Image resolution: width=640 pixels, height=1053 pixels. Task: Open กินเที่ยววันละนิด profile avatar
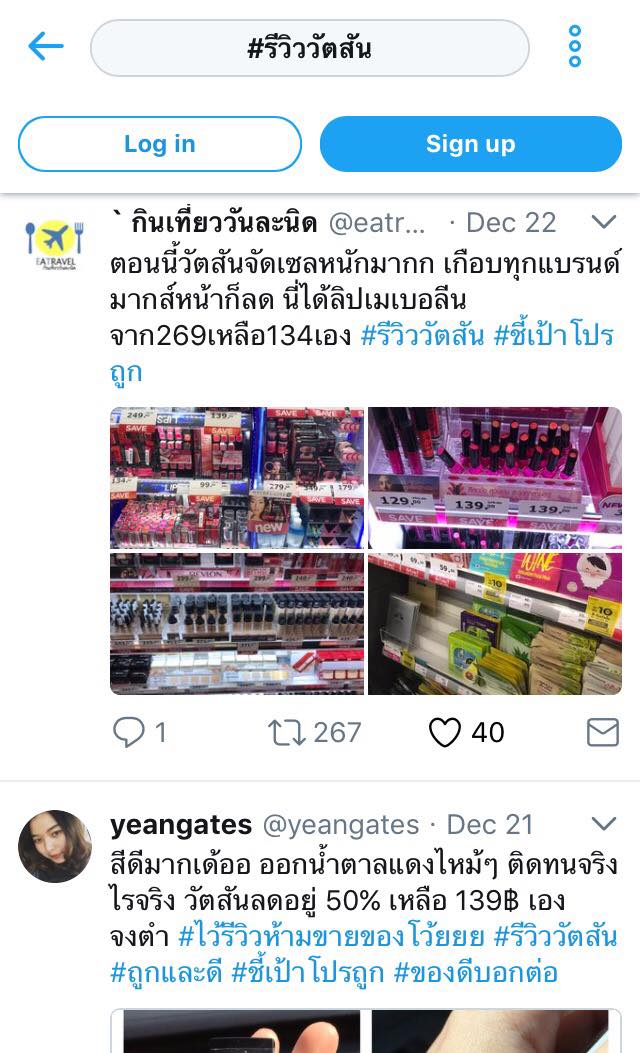(x=54, y=244)
